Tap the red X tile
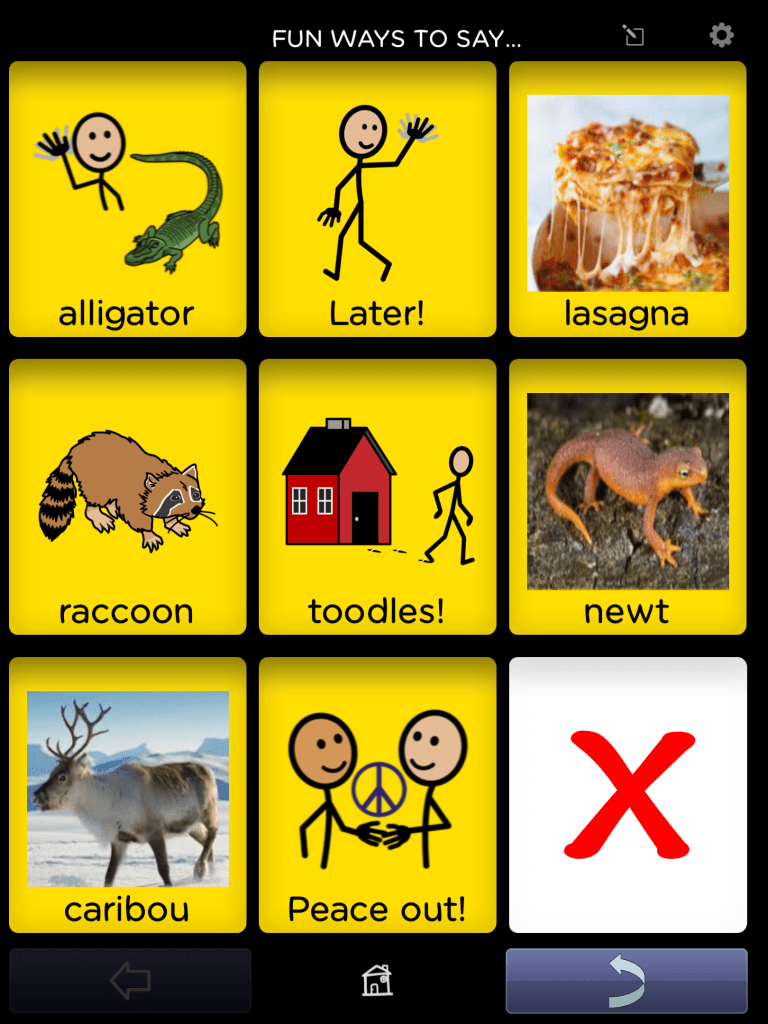 pyautogui.click(x=627, y=795)
